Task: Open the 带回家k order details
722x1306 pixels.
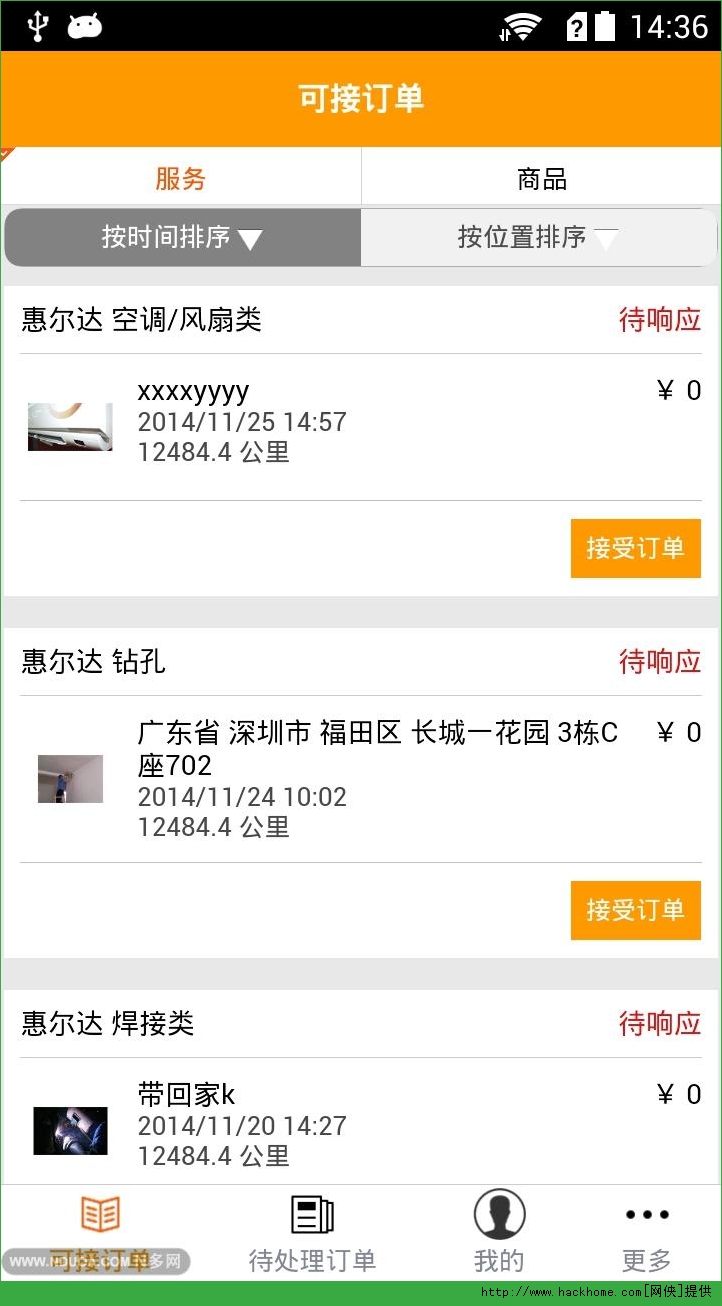Action: (x=360, y=1124)
